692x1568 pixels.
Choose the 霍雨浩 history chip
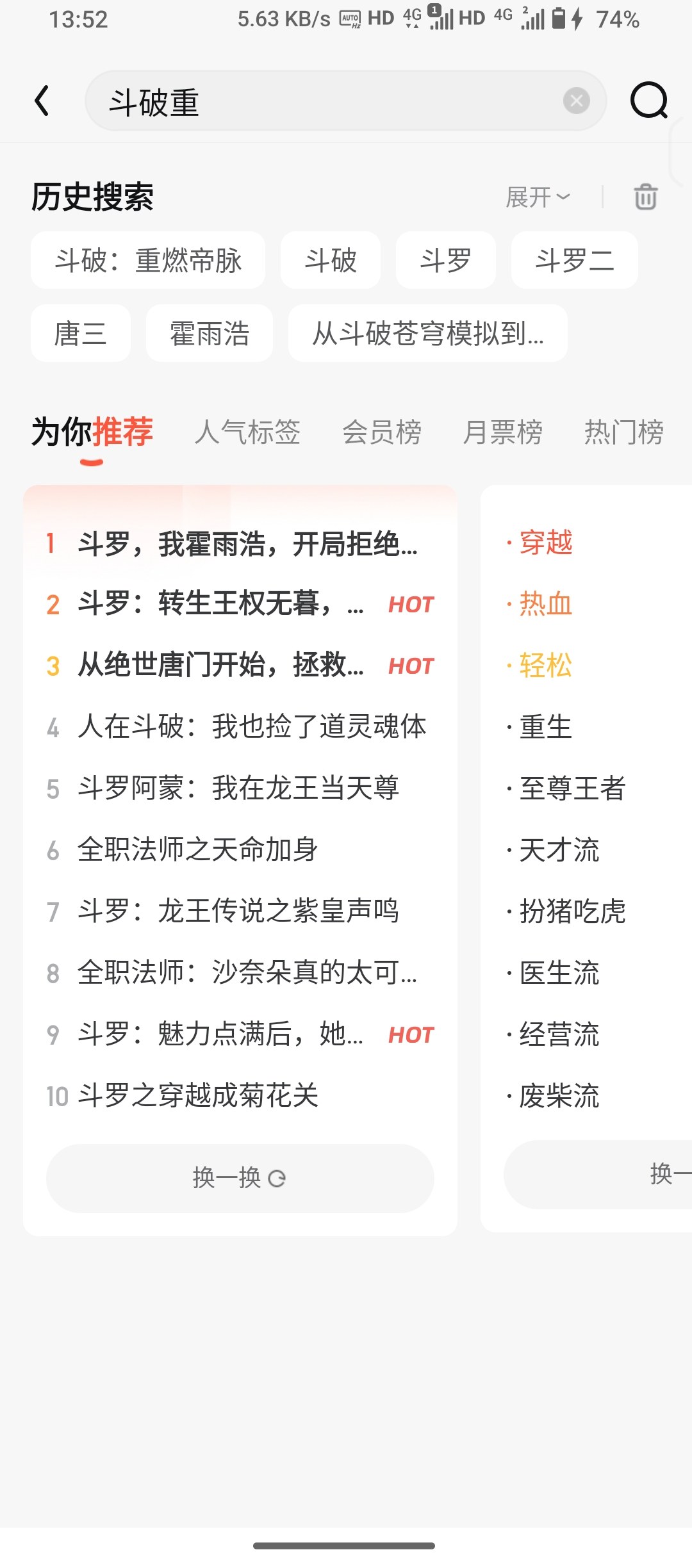210,334
